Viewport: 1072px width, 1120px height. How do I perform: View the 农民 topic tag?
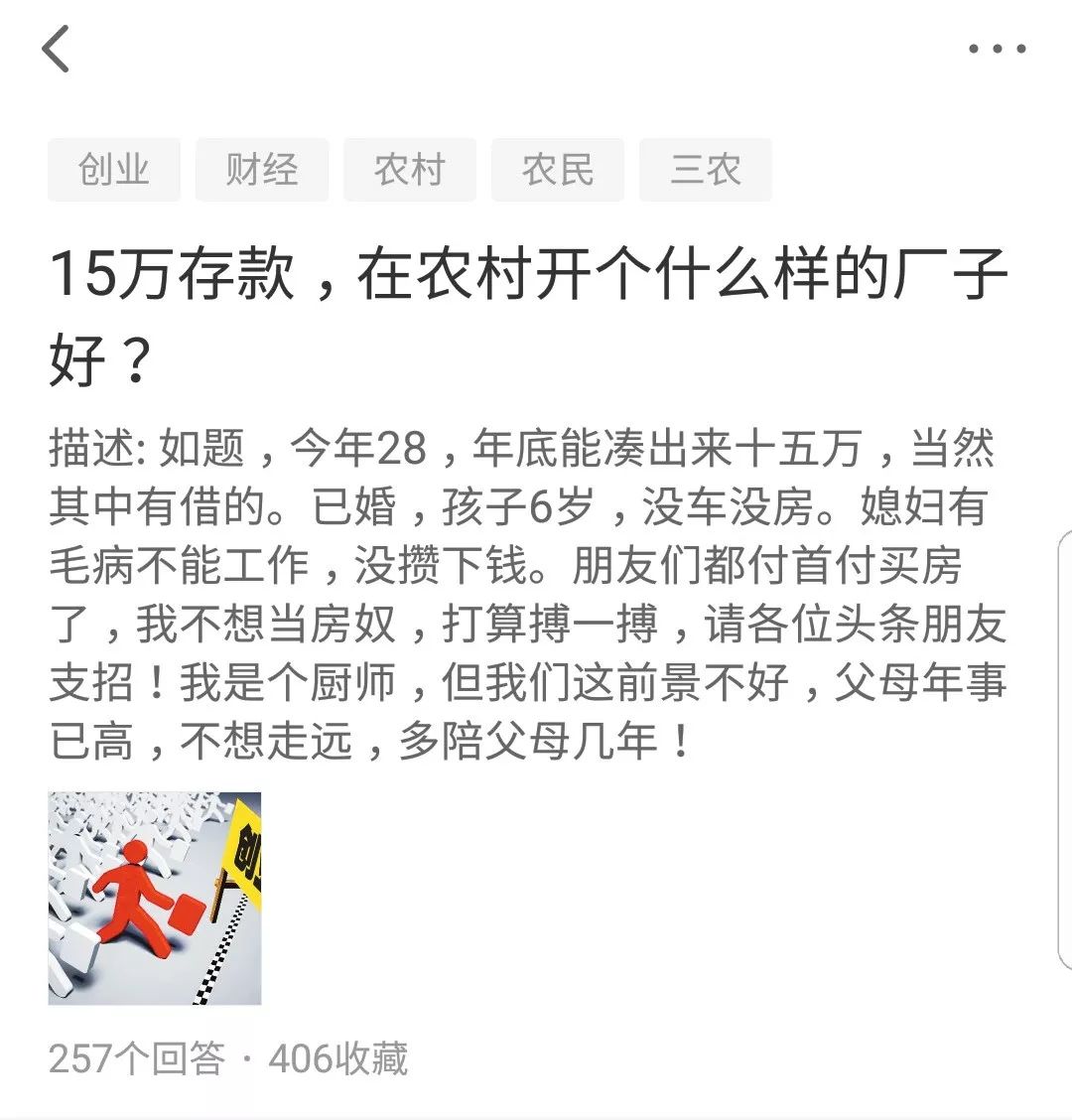click(x=558, y=170)
